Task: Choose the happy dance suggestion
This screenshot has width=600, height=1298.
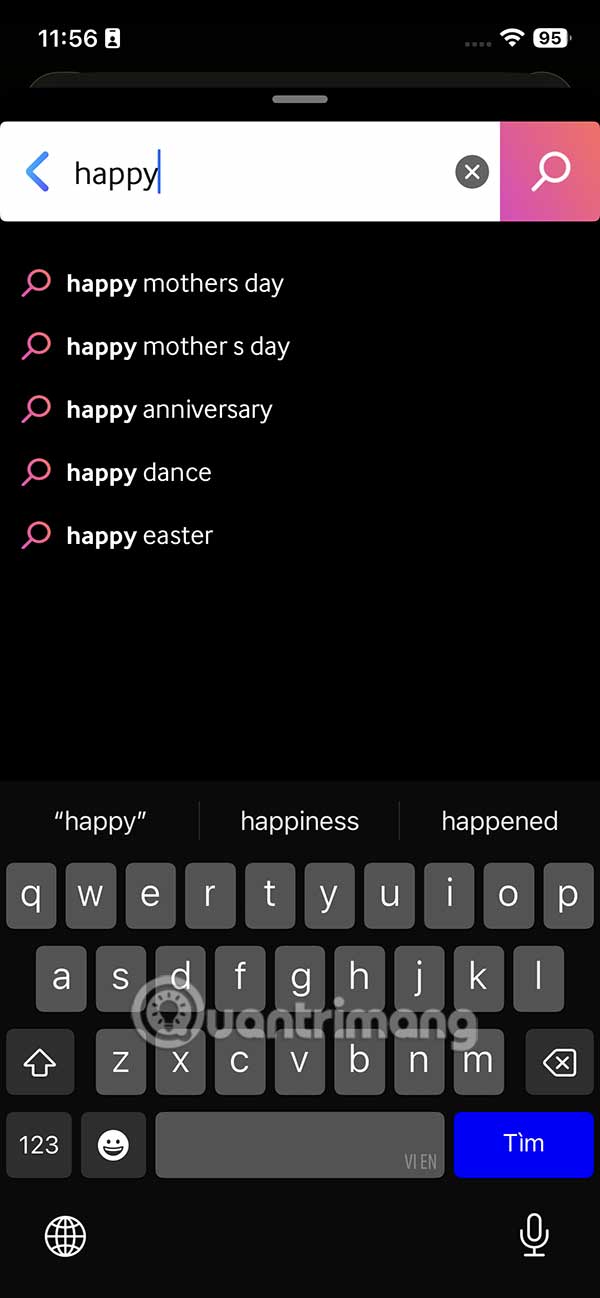Action: point(138,472)
